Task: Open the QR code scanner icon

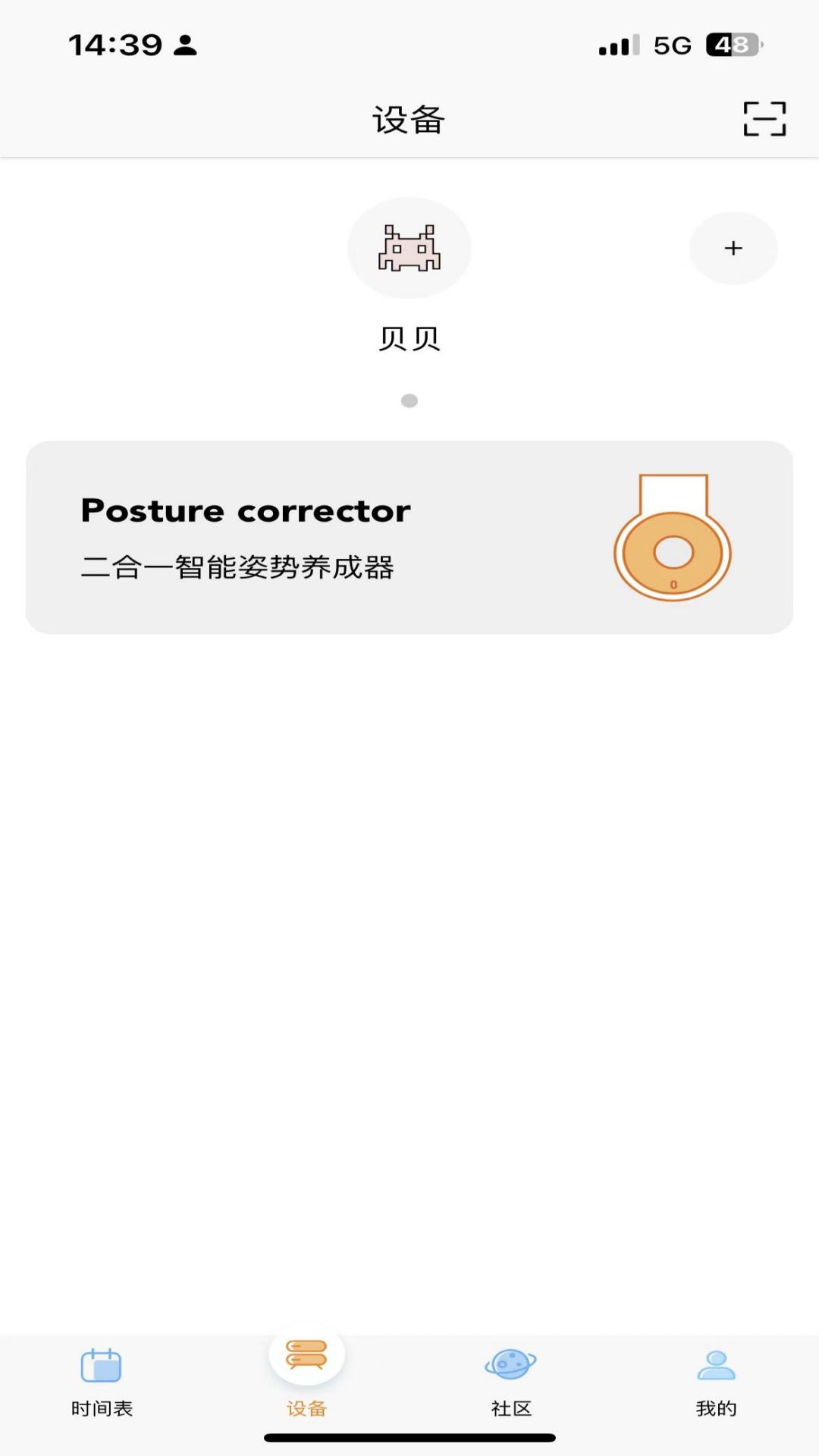Action: point(763,118)
